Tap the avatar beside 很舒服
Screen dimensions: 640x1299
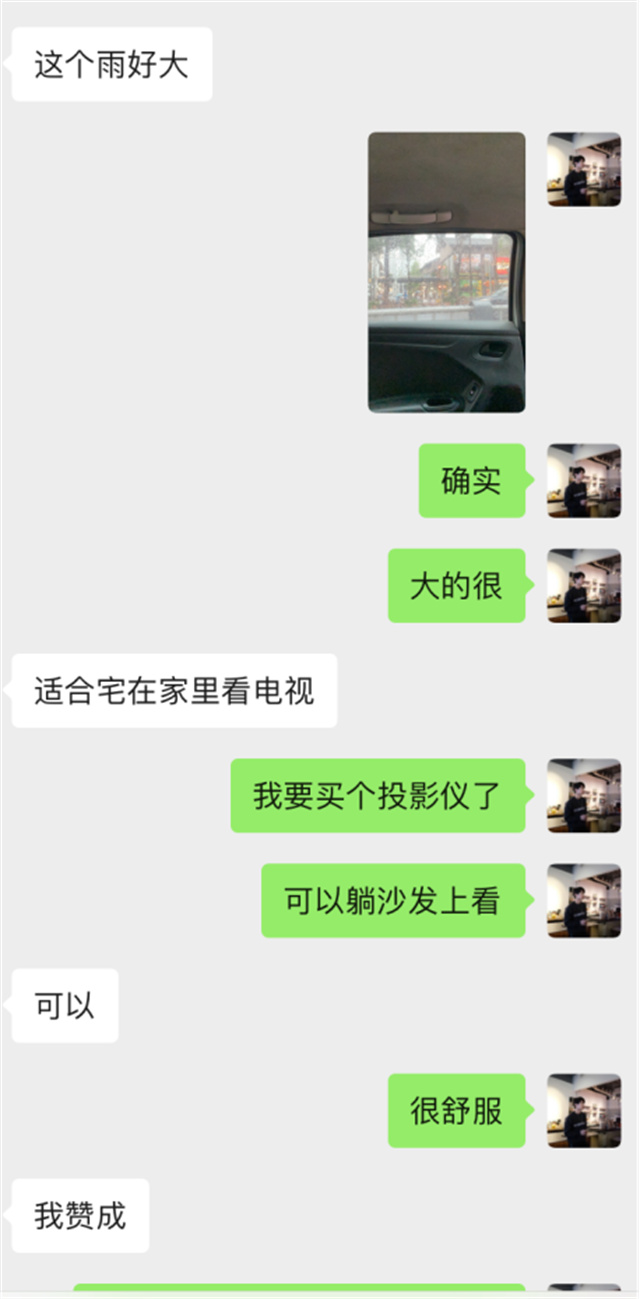[583, 1111]
